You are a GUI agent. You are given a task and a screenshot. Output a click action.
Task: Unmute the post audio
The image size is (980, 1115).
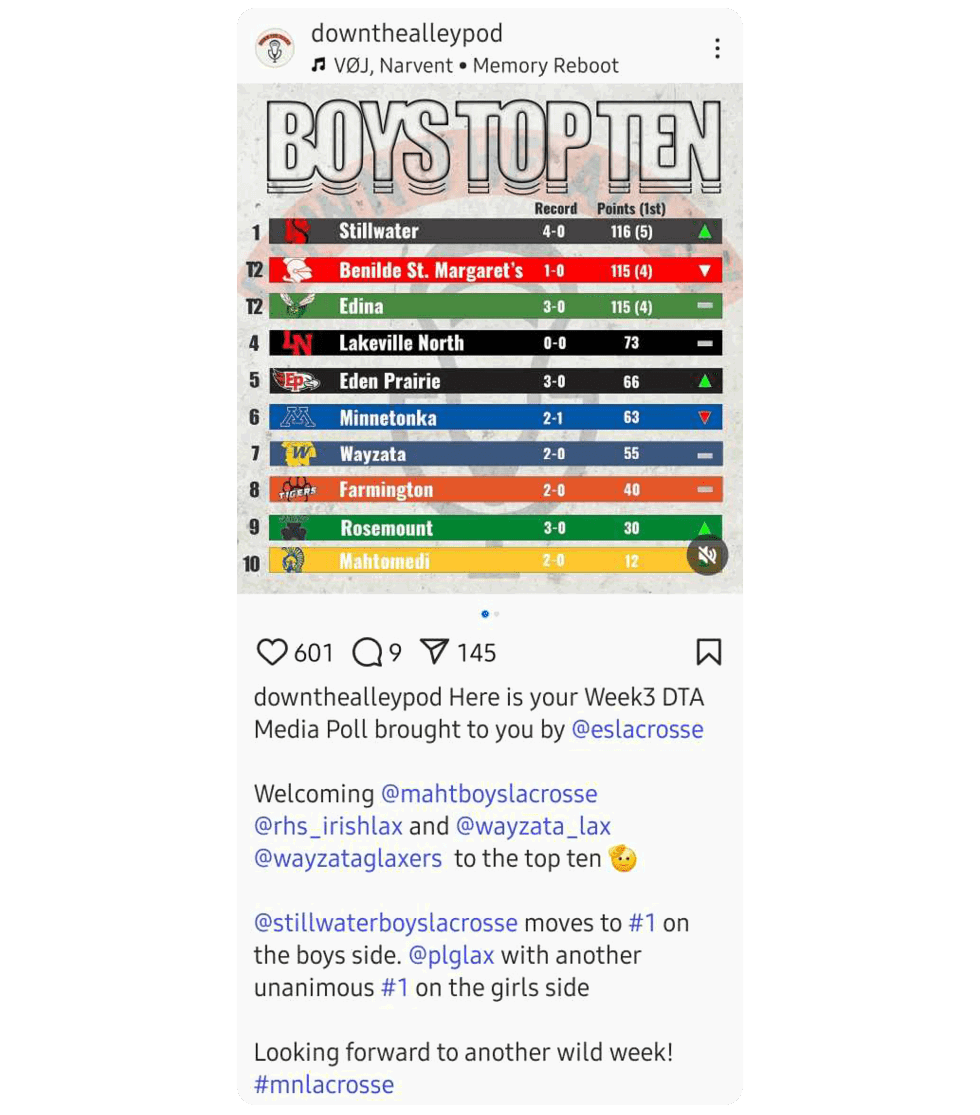coord(707,555)
